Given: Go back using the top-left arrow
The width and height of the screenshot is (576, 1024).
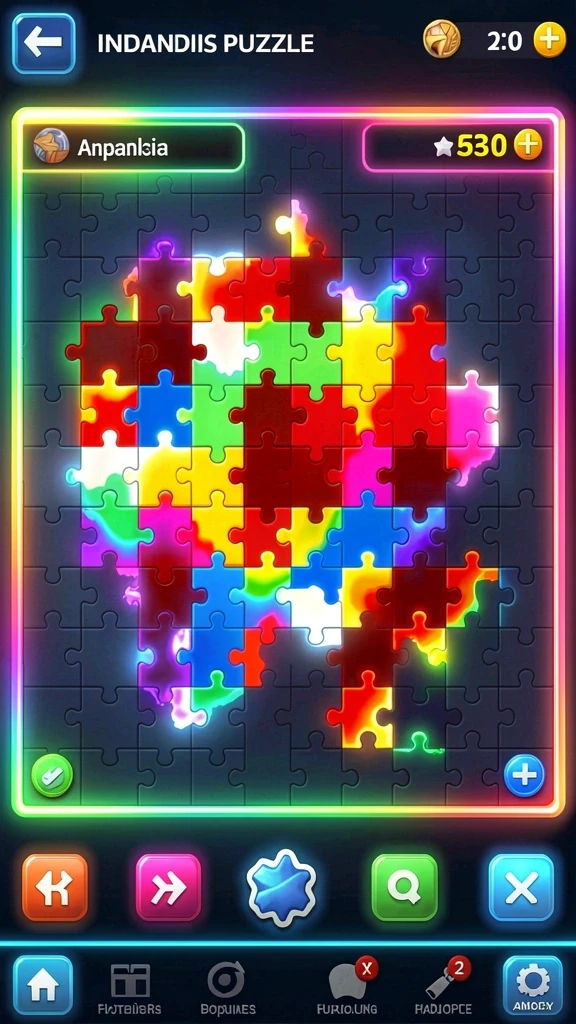Looking at the screenshot, I should [x=44, y=43].
